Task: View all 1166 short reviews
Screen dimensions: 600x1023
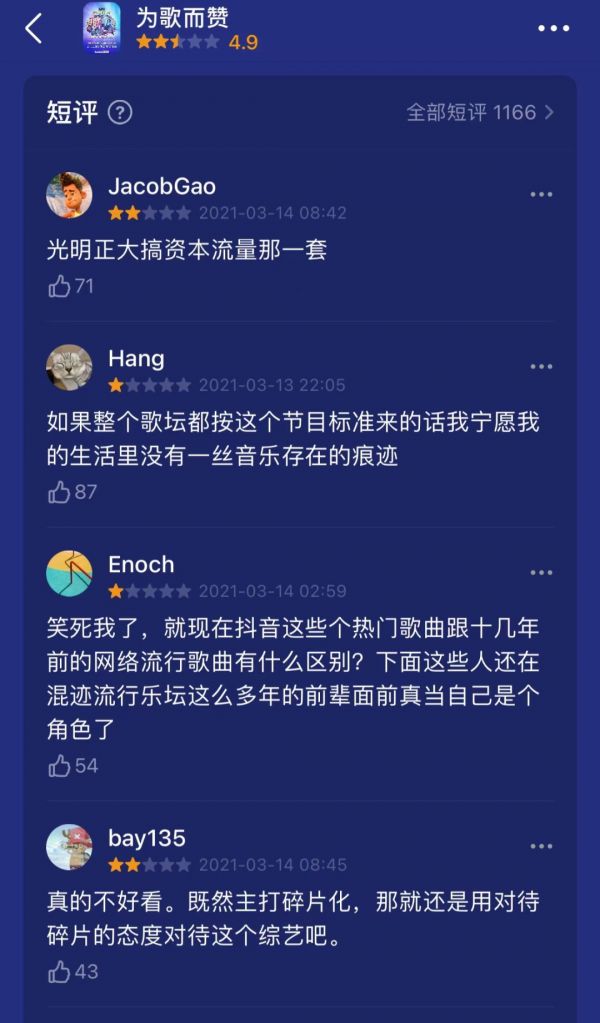Action: click(x=480, y=112)
